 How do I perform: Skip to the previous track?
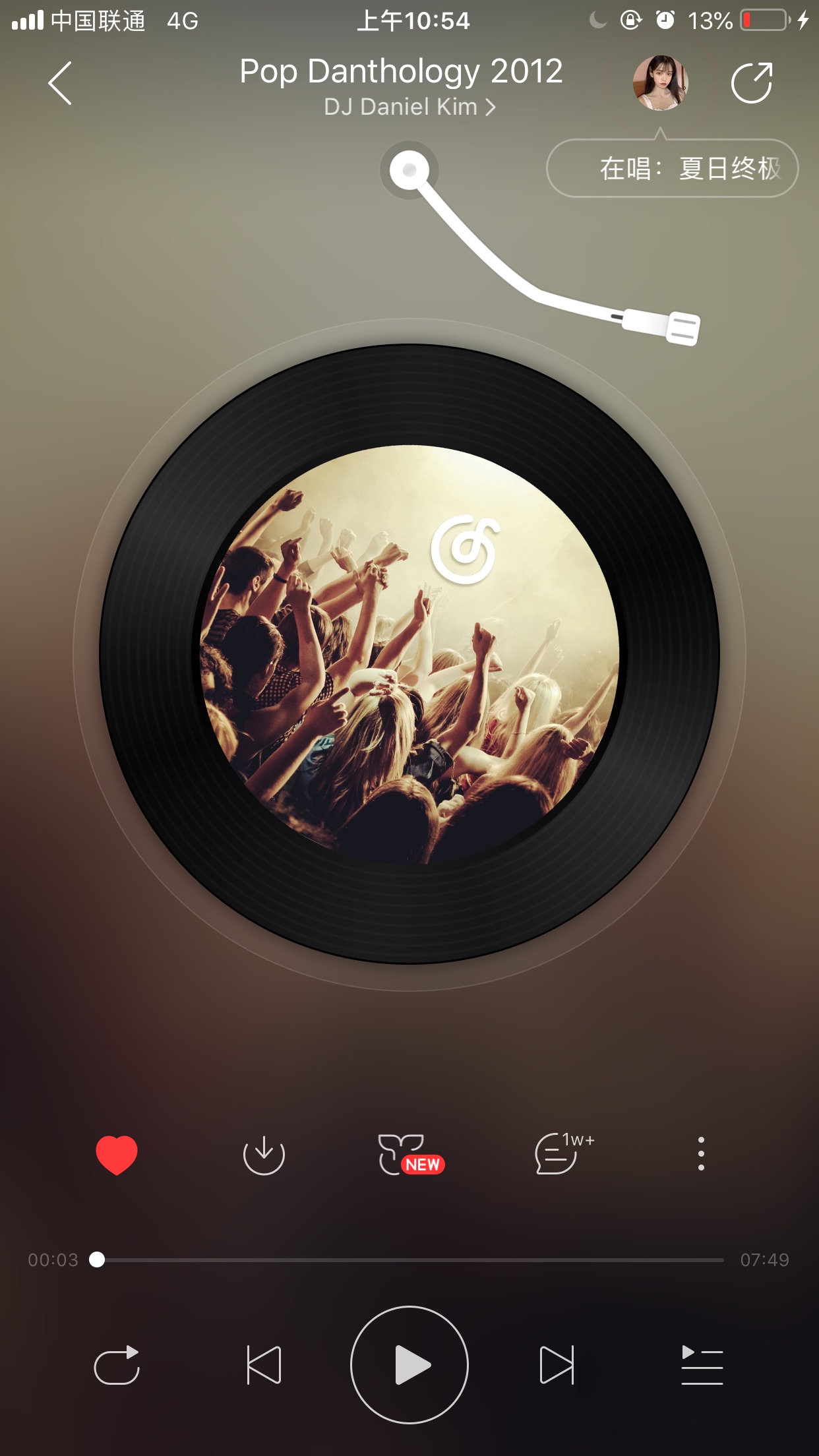(x=264, y=1365)
